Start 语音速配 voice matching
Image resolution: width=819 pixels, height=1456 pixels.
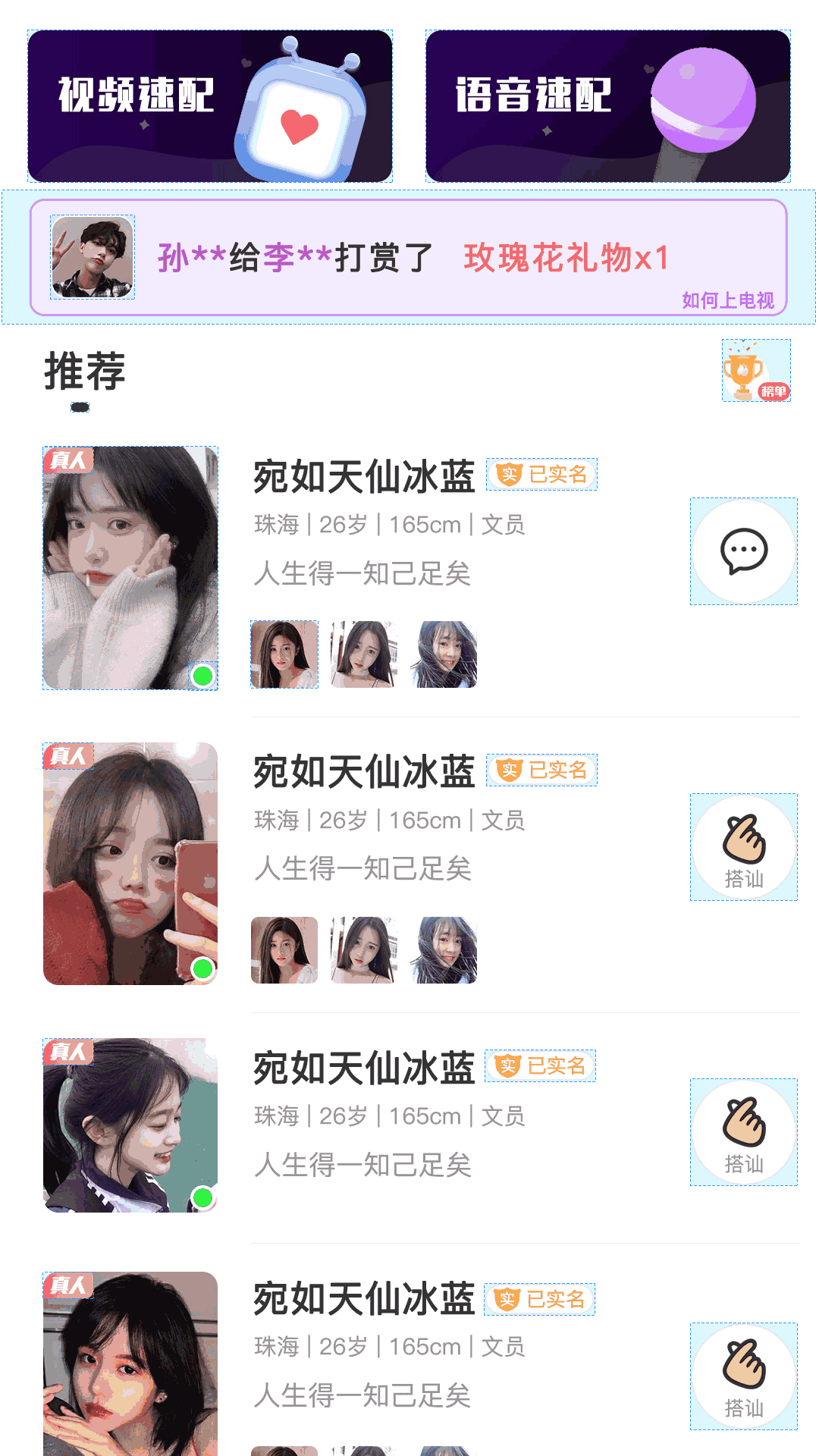pos(607,106)
